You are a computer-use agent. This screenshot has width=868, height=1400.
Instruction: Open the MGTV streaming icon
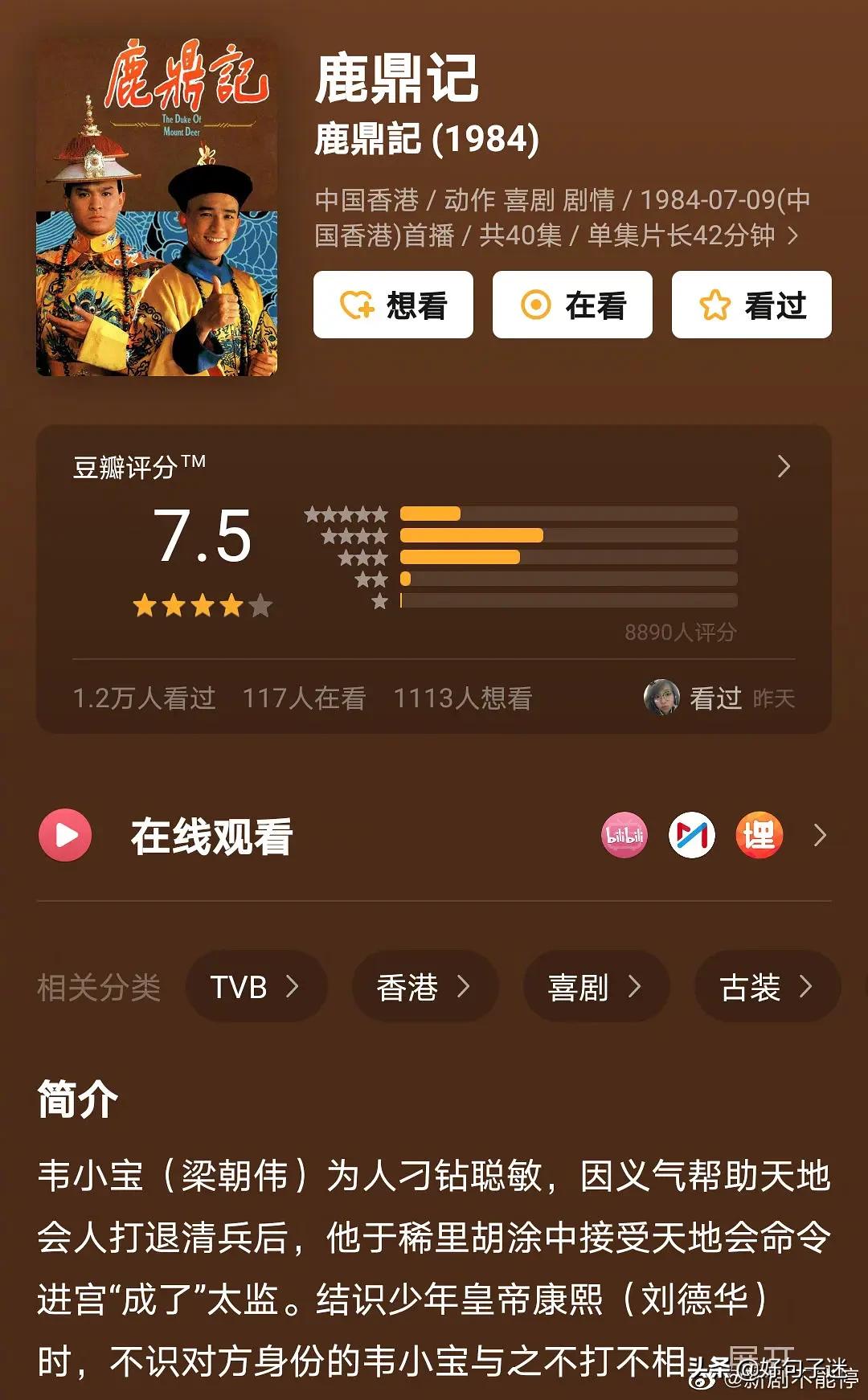pos(692,835)
